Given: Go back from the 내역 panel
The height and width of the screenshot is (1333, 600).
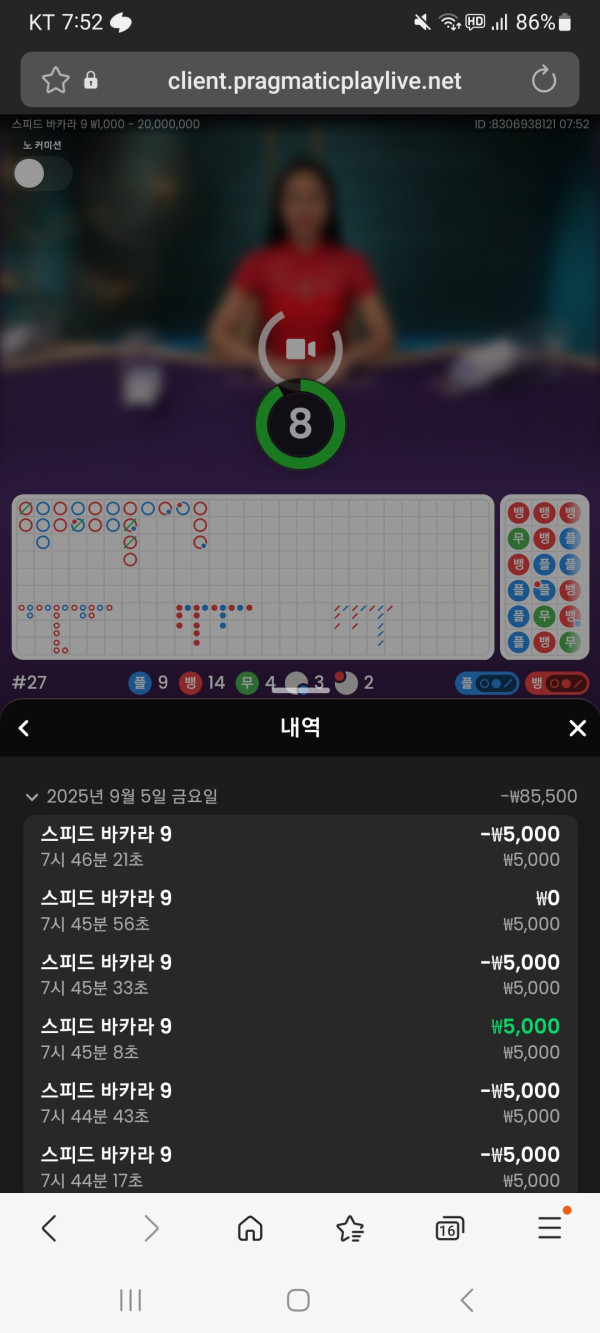Looking at the screenshot, I should click(x=24, y=728).
